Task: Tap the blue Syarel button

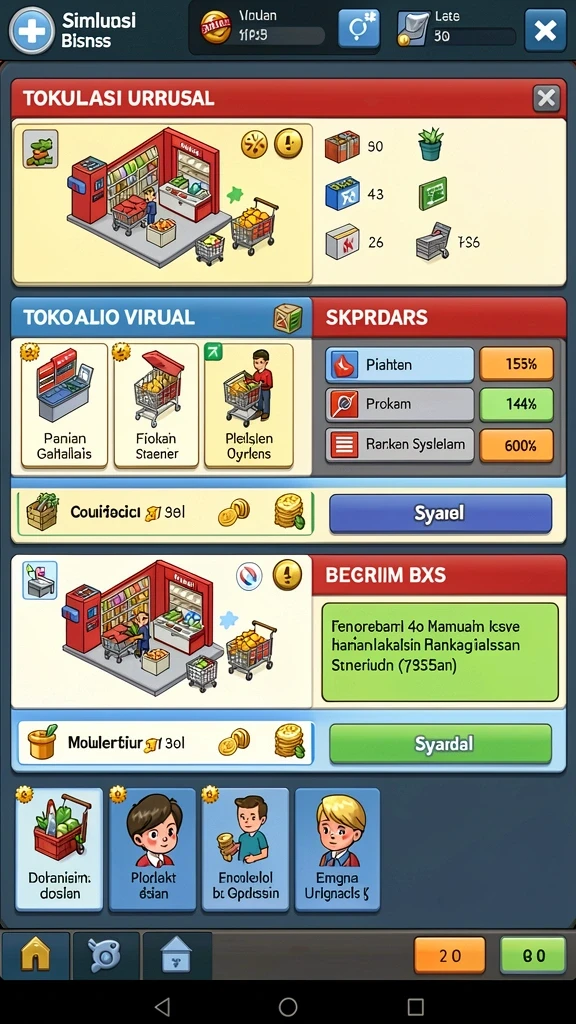Action: (440, 513)
